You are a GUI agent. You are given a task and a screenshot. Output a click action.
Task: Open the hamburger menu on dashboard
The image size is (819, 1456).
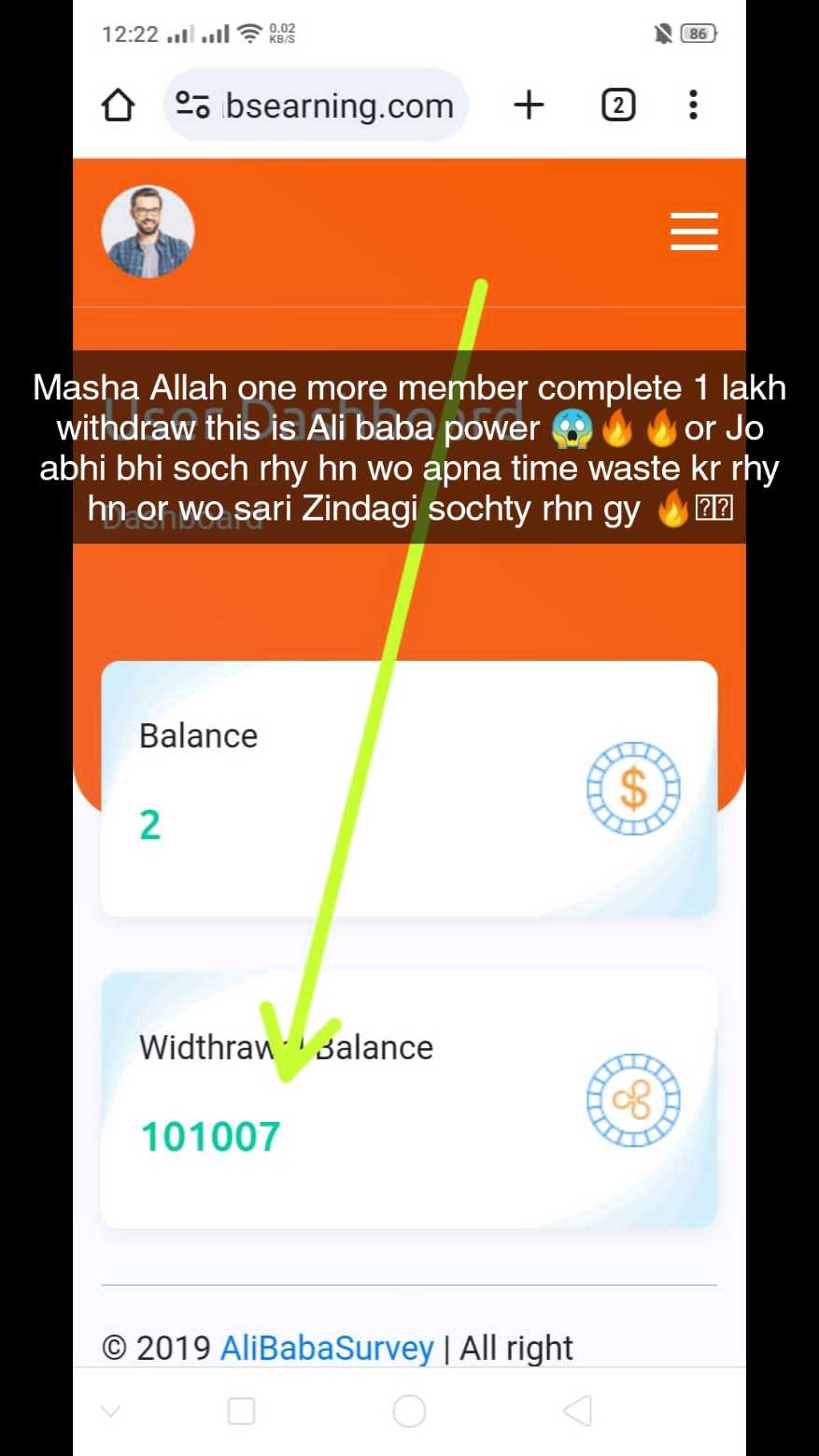click(x=694, y=231)
